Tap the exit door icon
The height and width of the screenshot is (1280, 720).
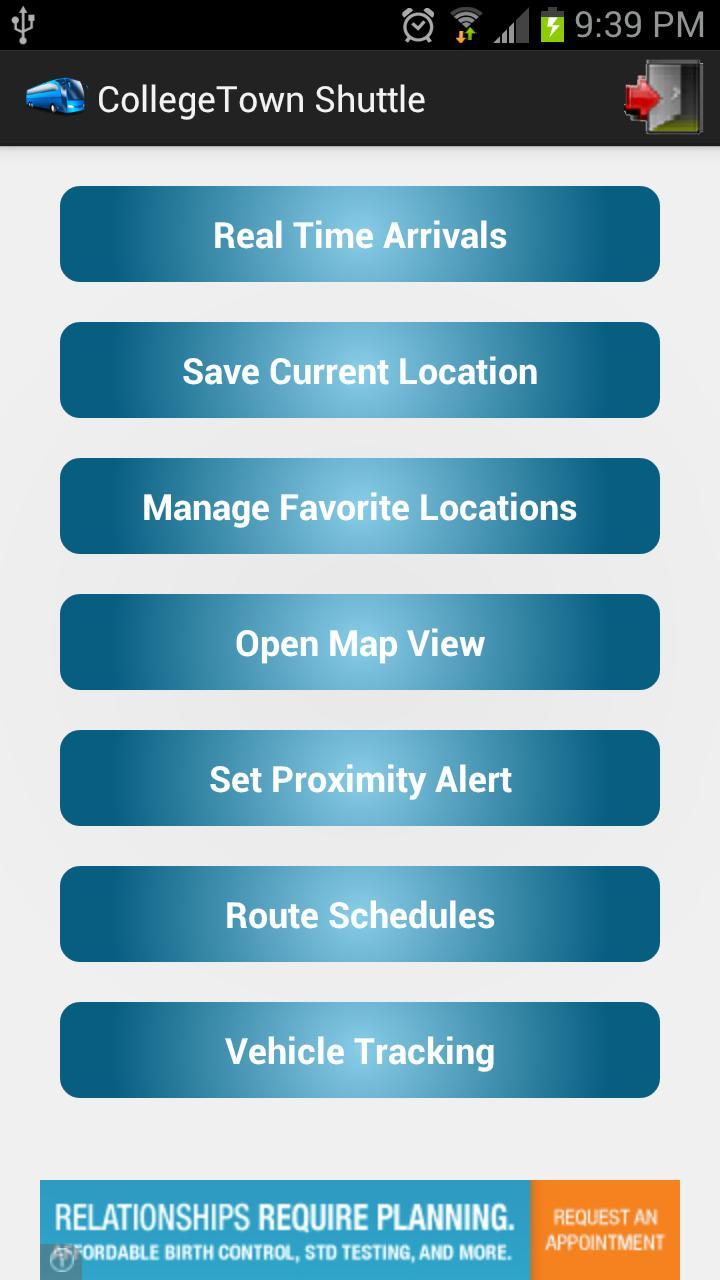(664, 98)
